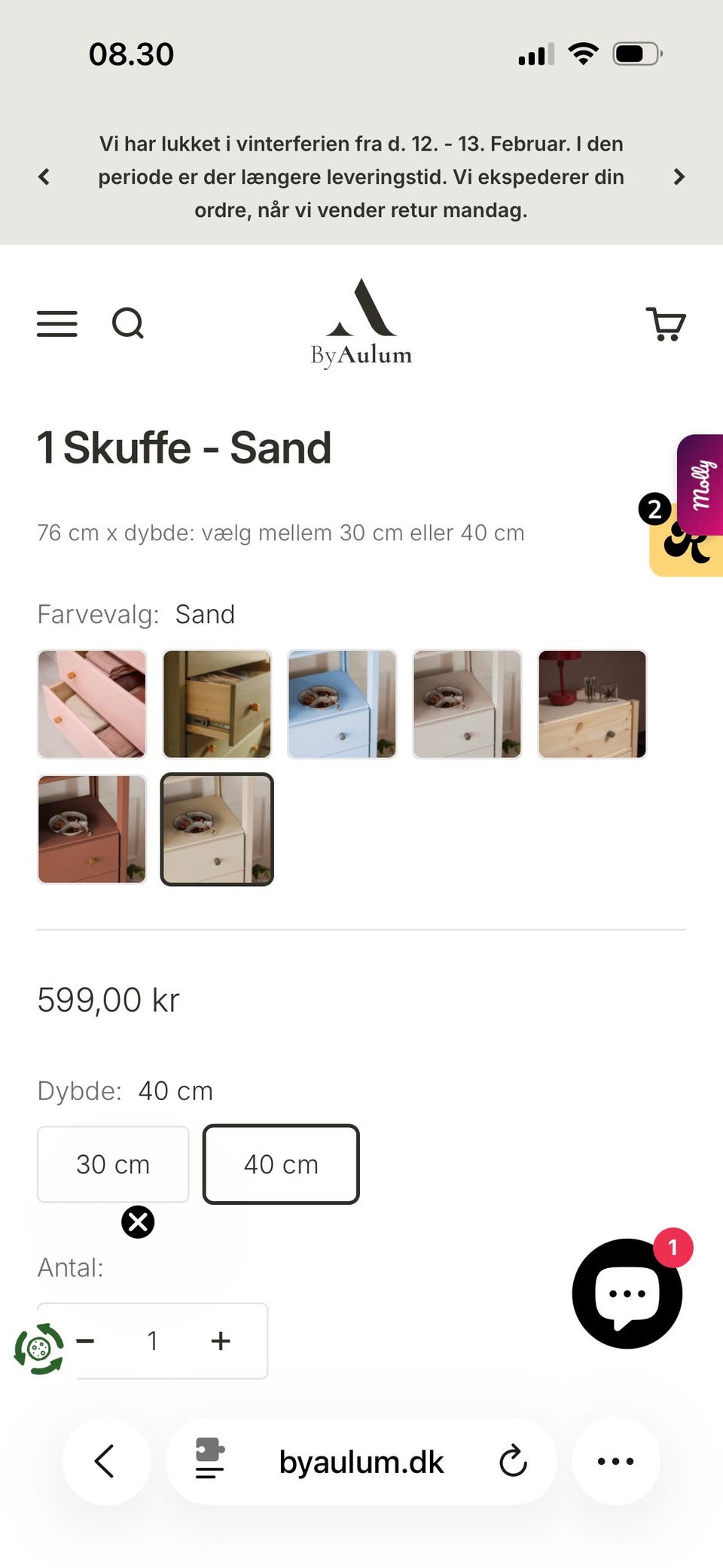Viewport: 723px width, 1568px height.
Task: Show the previous announcement with left chevron
Action: (x=44, y=177)
